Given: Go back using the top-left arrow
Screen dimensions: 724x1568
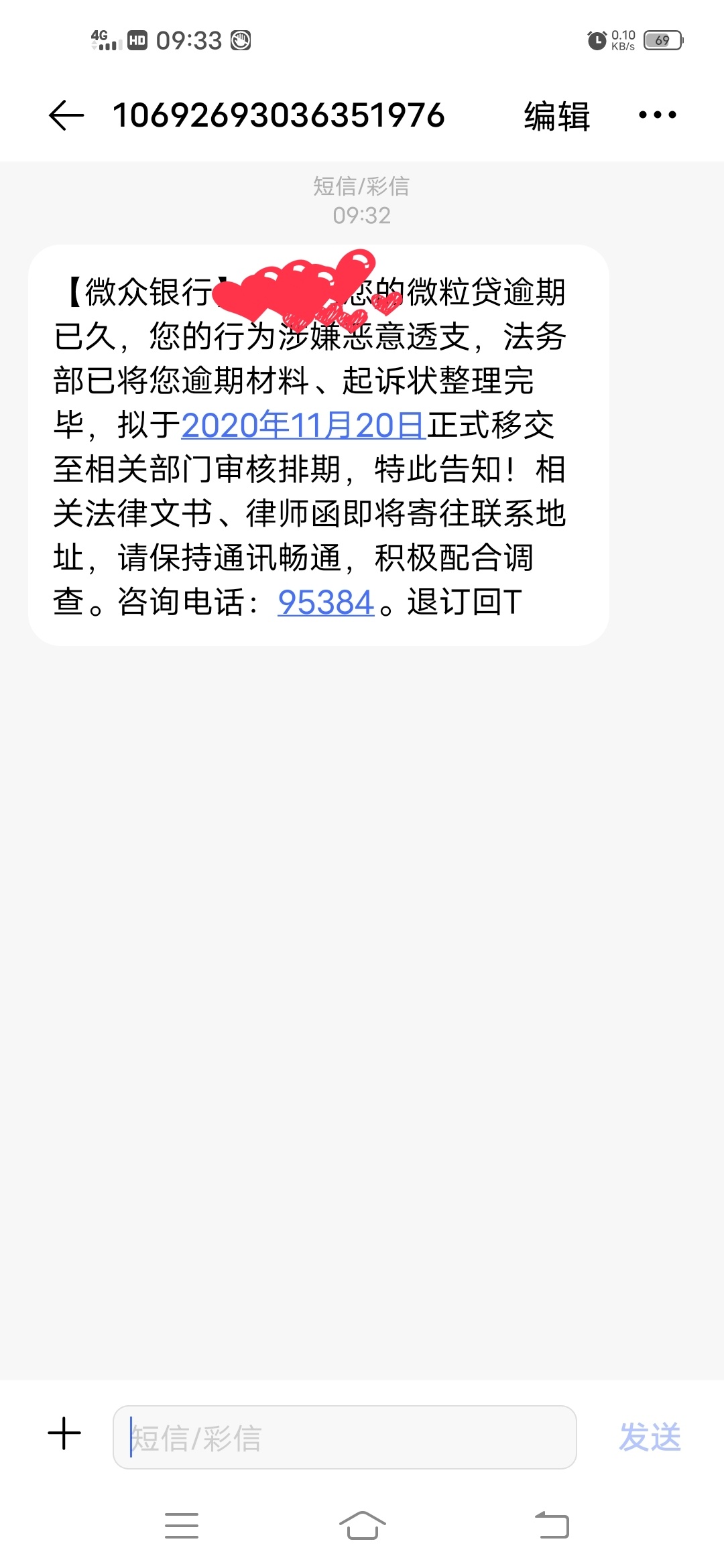Looking at the screenshot, I should 66,115.
